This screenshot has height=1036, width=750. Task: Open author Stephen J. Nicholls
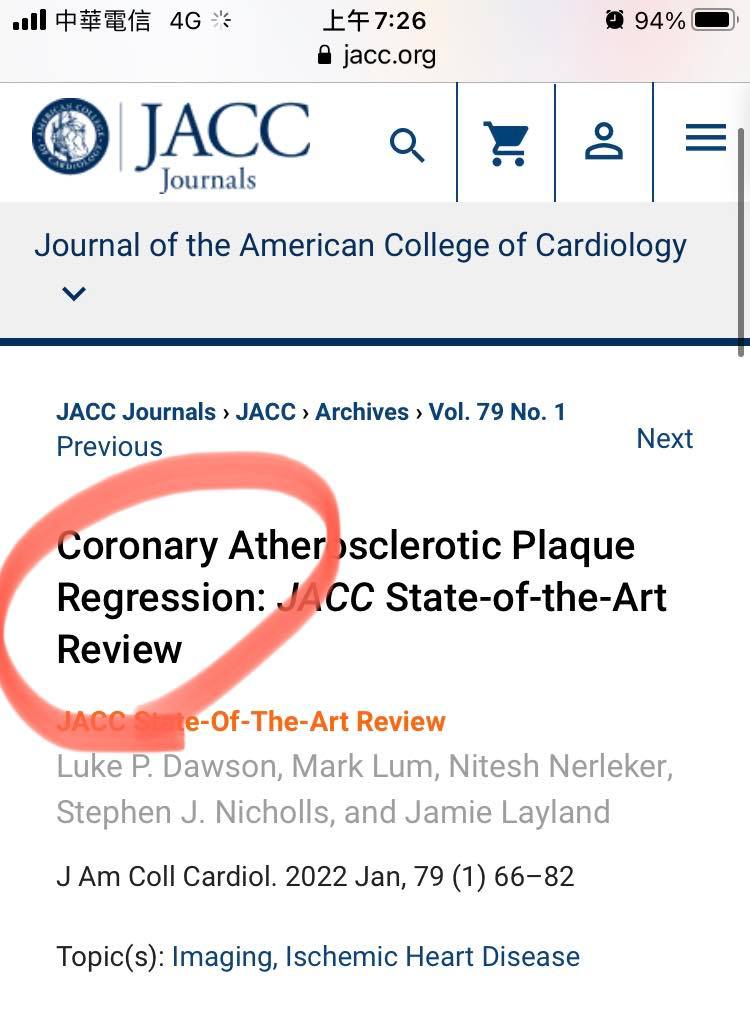[194, 812]
